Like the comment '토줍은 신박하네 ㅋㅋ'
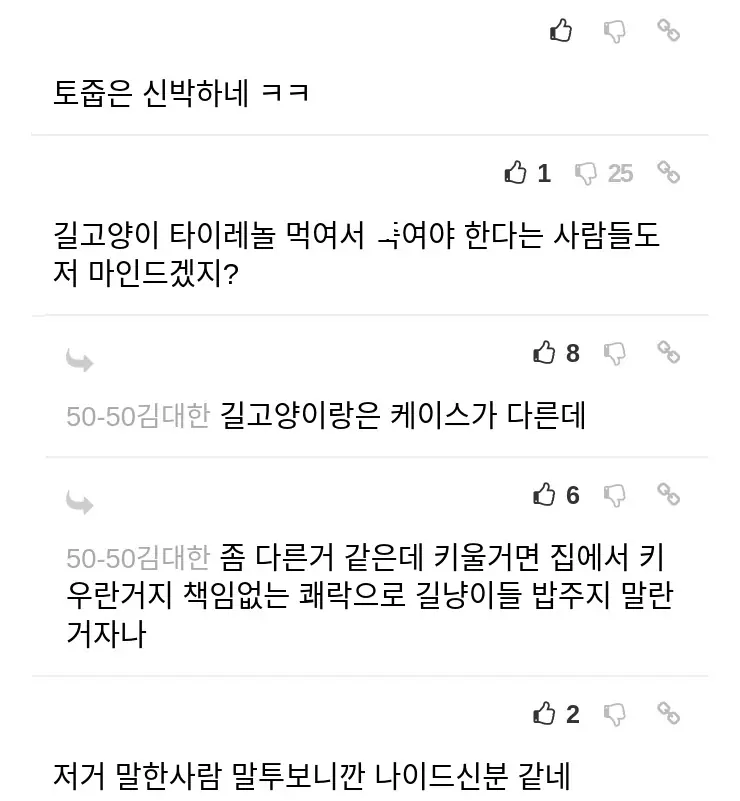The image size is (740, 801). [561, 31]
